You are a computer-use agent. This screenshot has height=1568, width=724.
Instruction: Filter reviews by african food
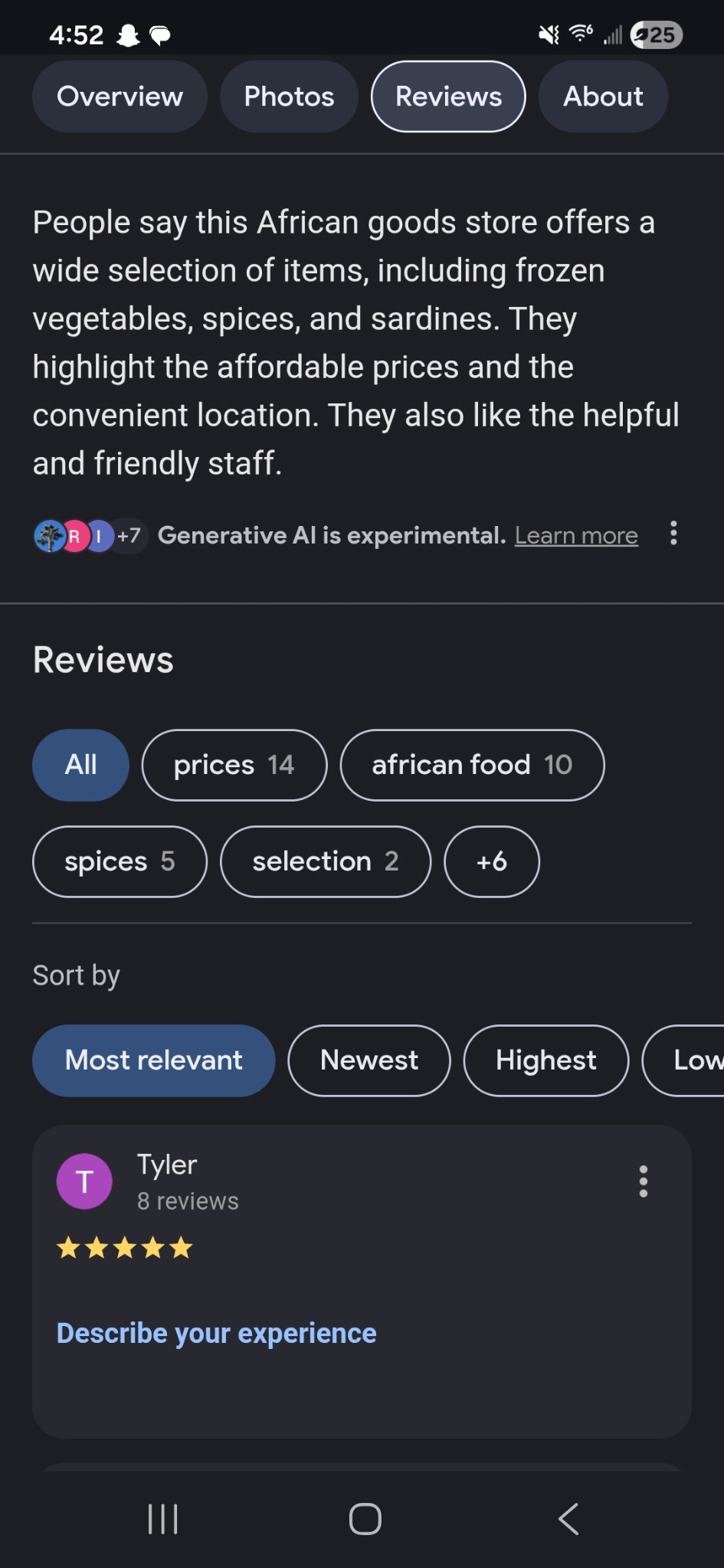click(472, 765)
